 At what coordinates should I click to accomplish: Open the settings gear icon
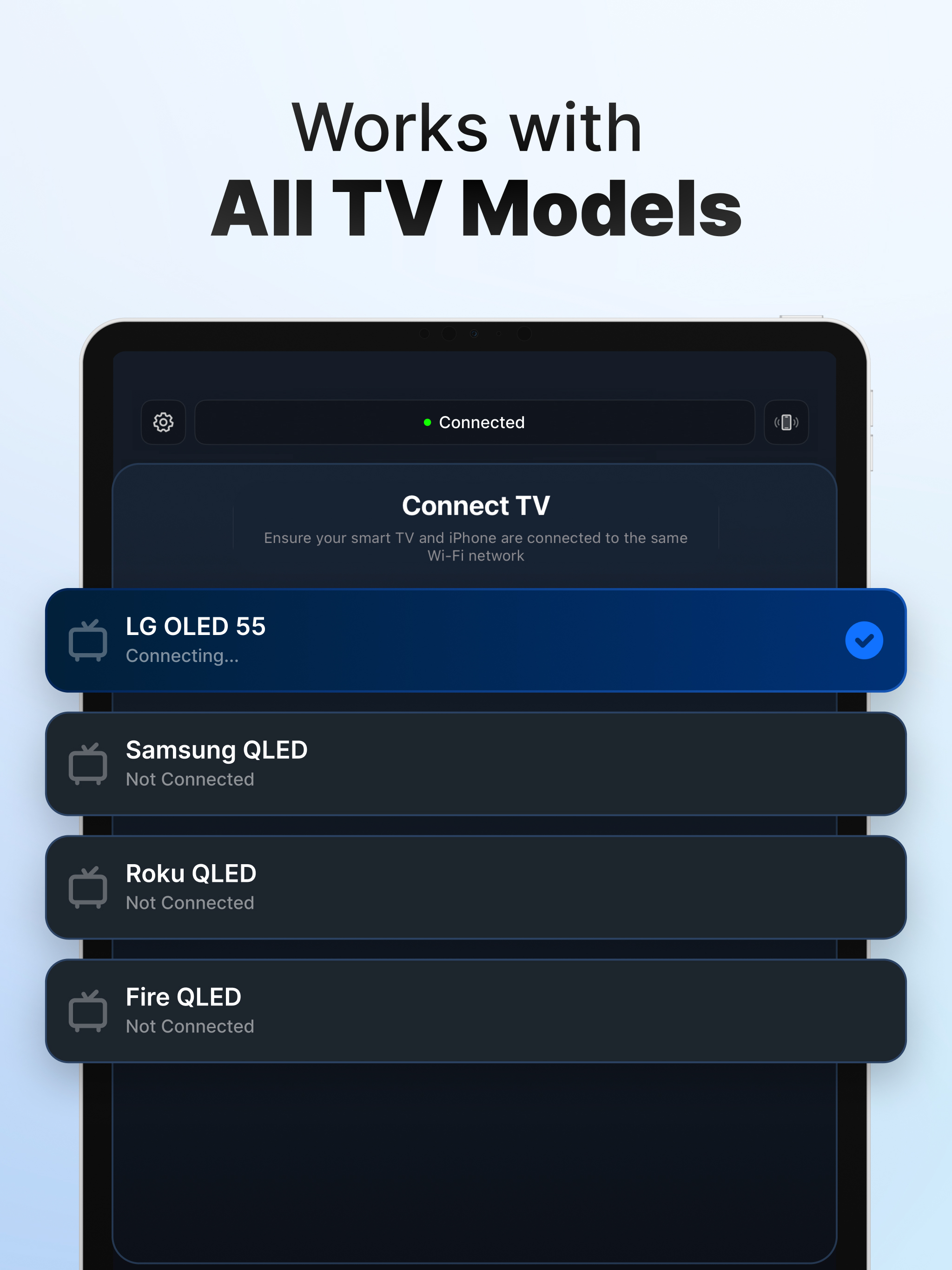tap(164, 423)
